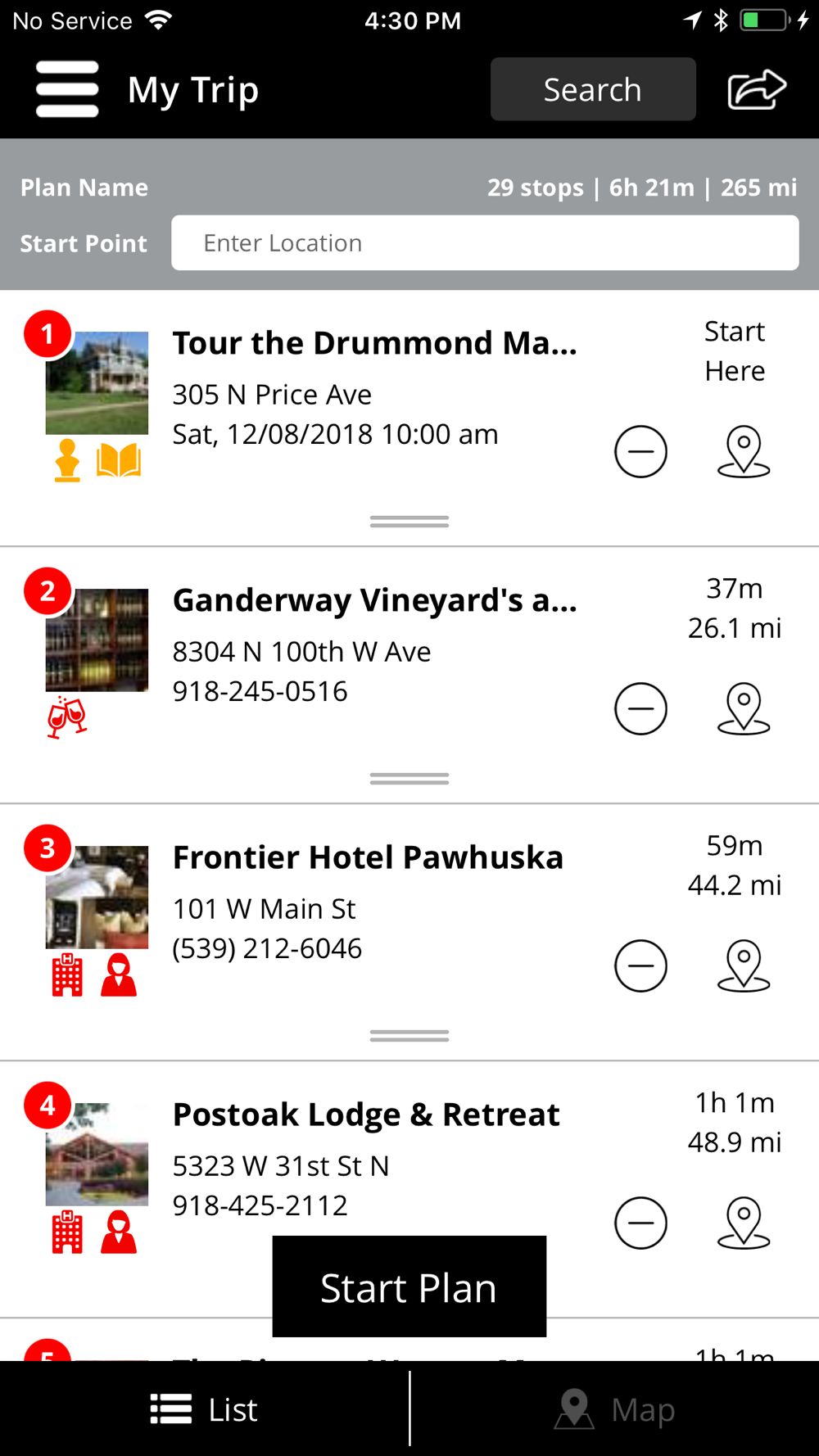Screen dimensions: 819x1456
Task: Tap the Search button
Action: [x=593, y=89]
